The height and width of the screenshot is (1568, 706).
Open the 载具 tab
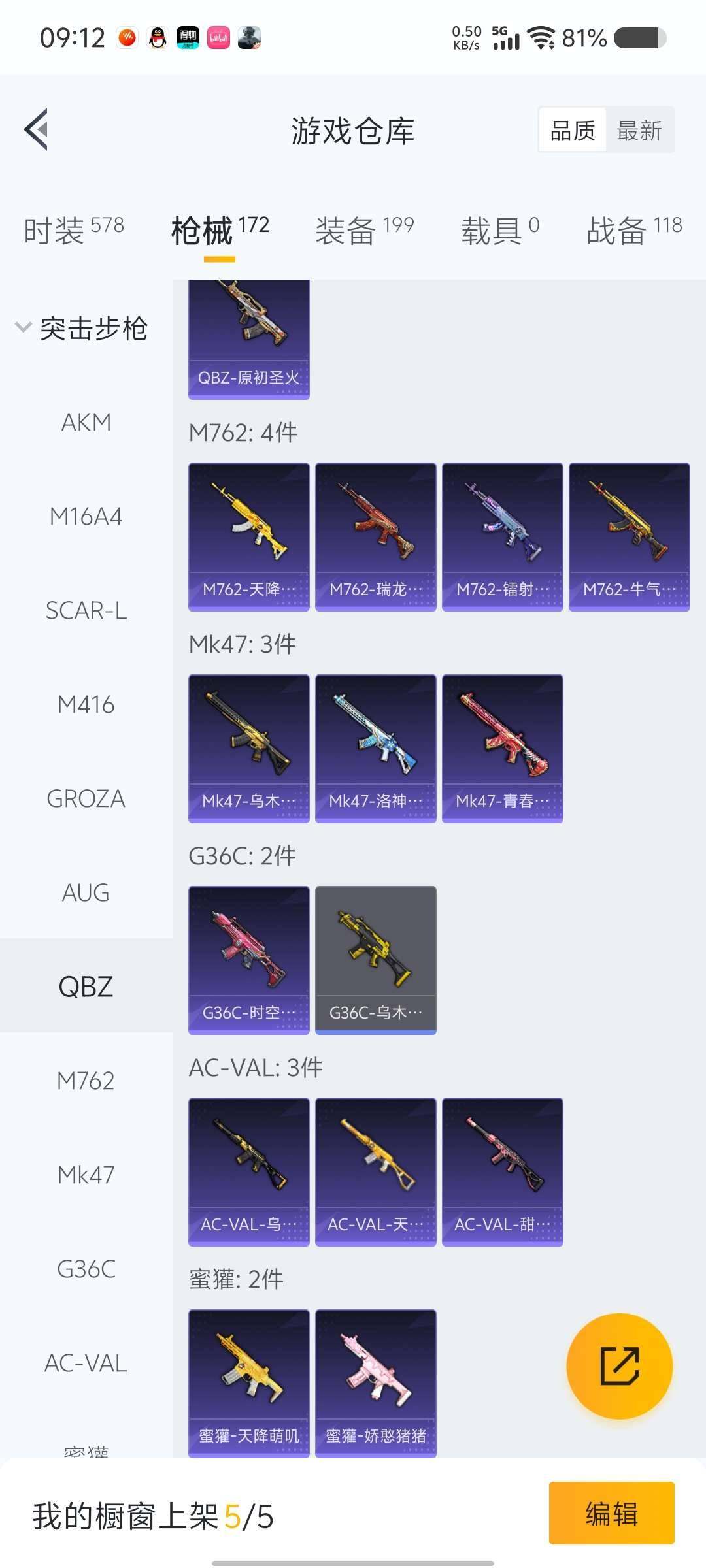500,230
